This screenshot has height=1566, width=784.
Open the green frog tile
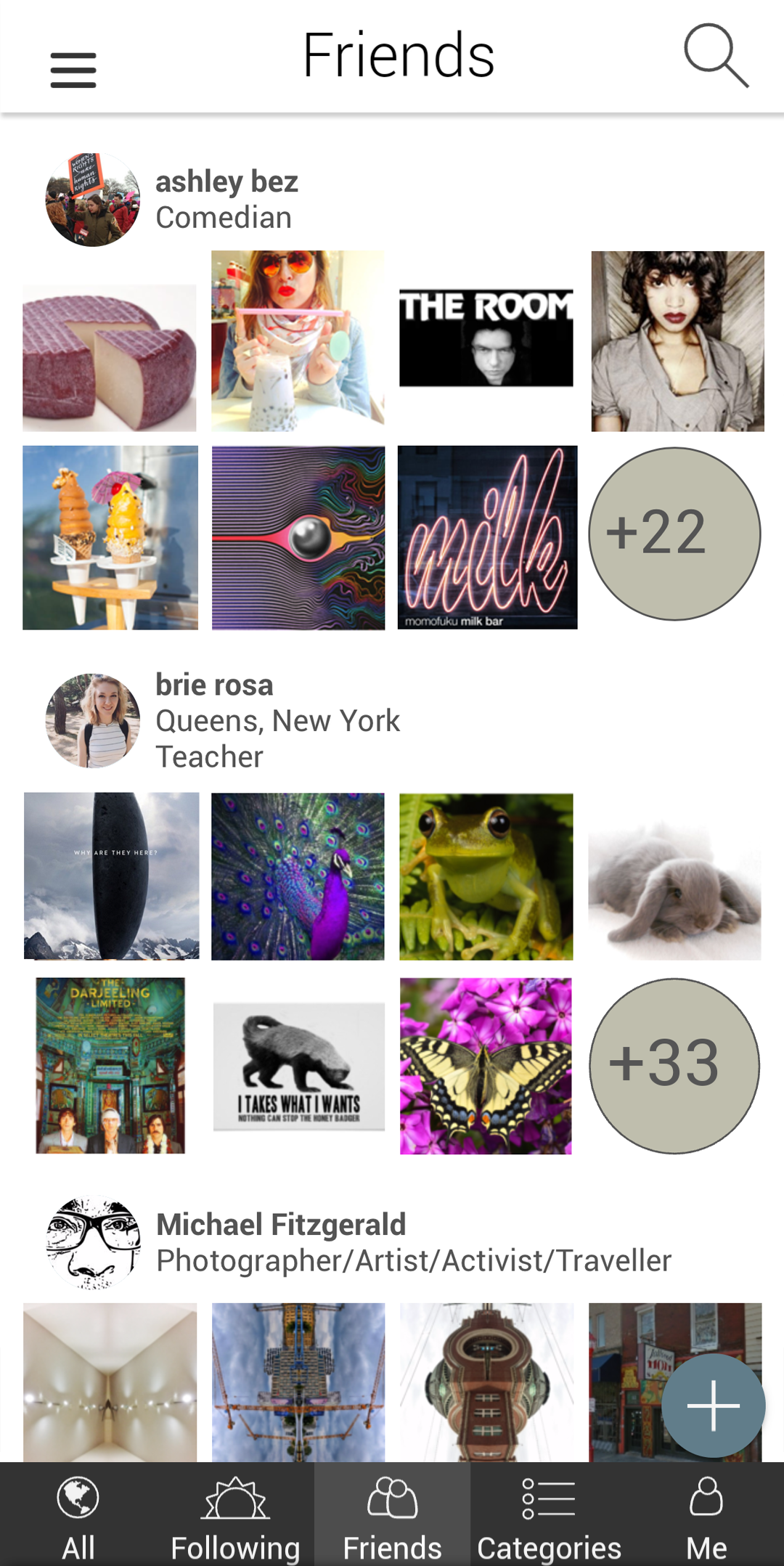tap(486, 876)
